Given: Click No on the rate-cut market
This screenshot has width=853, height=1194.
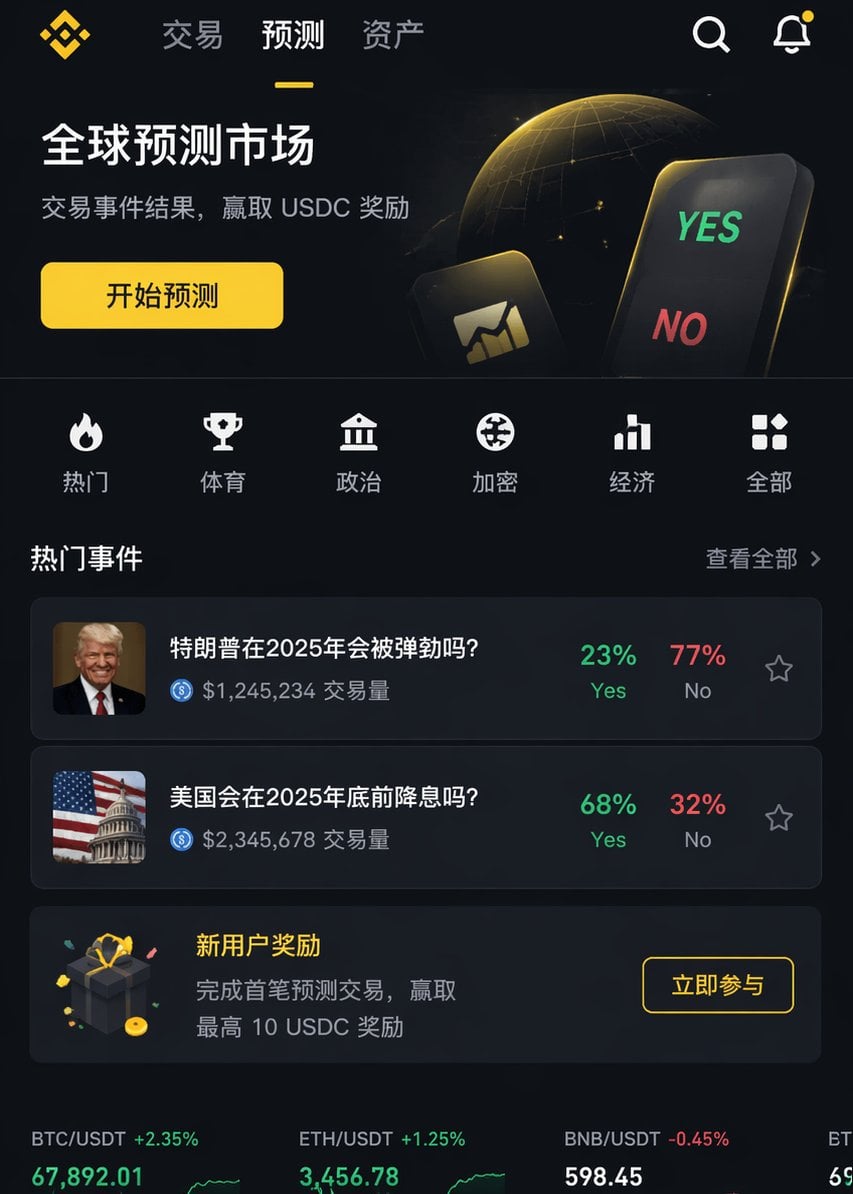Looking at the screenshot, I should 697,818.
